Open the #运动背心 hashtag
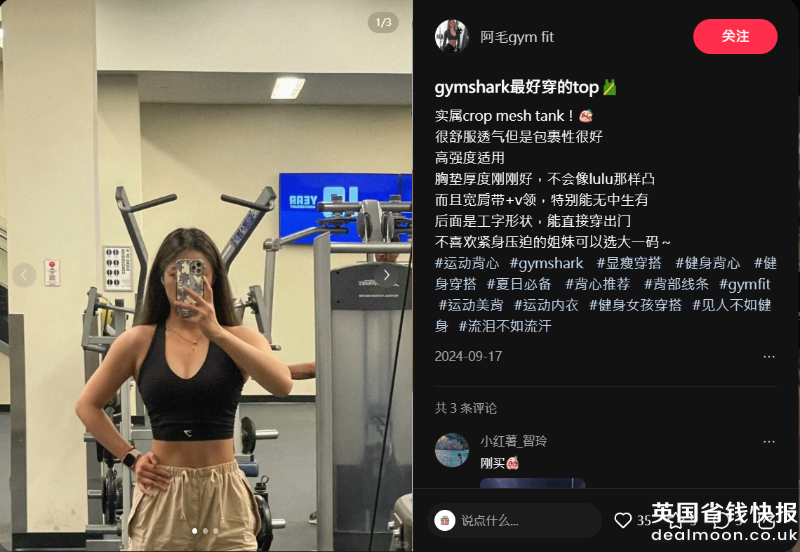This screenshot has height=552, width=800. 465,263
